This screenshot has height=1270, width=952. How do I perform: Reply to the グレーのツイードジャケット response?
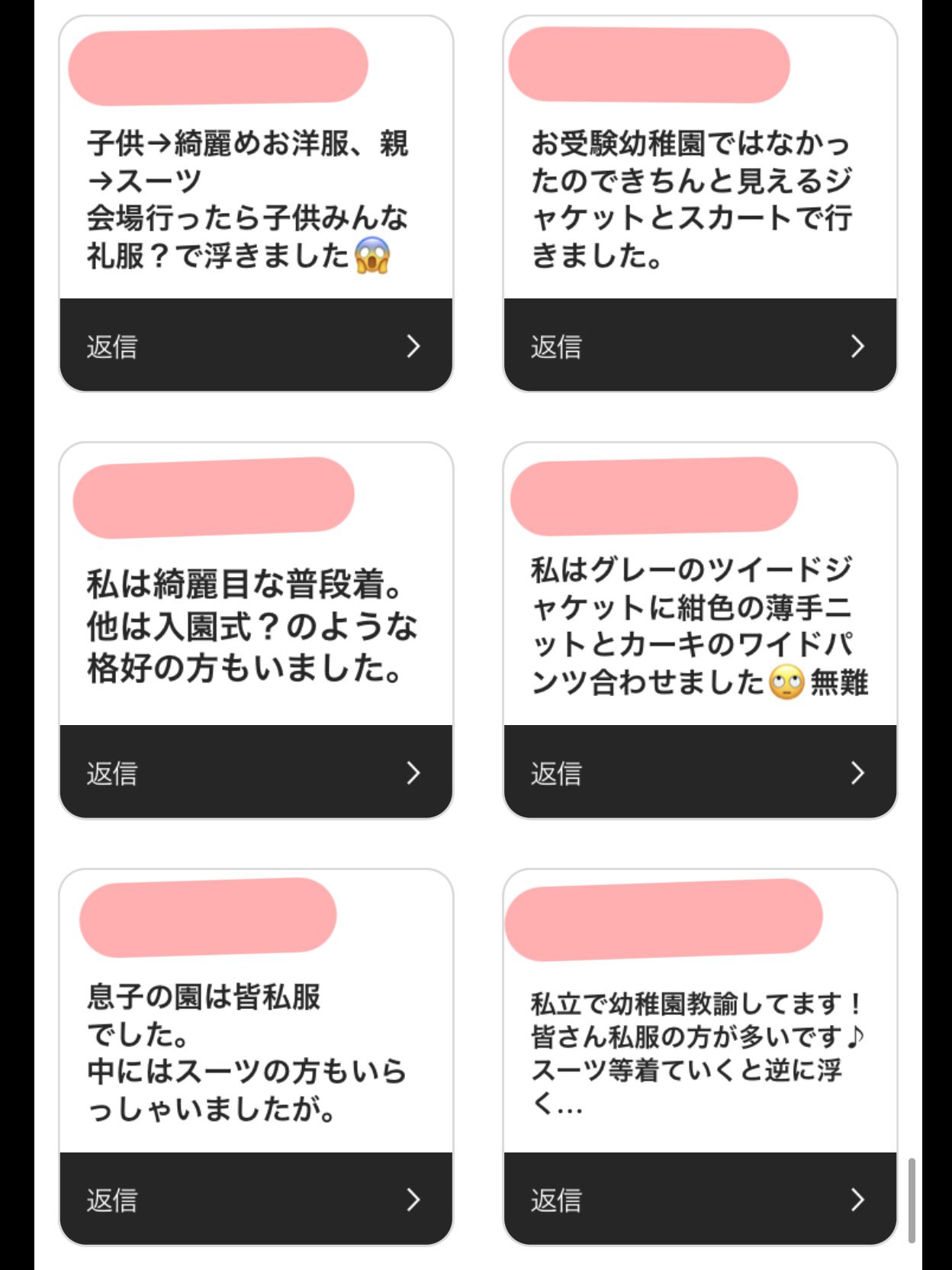click(x=700, y=772)
